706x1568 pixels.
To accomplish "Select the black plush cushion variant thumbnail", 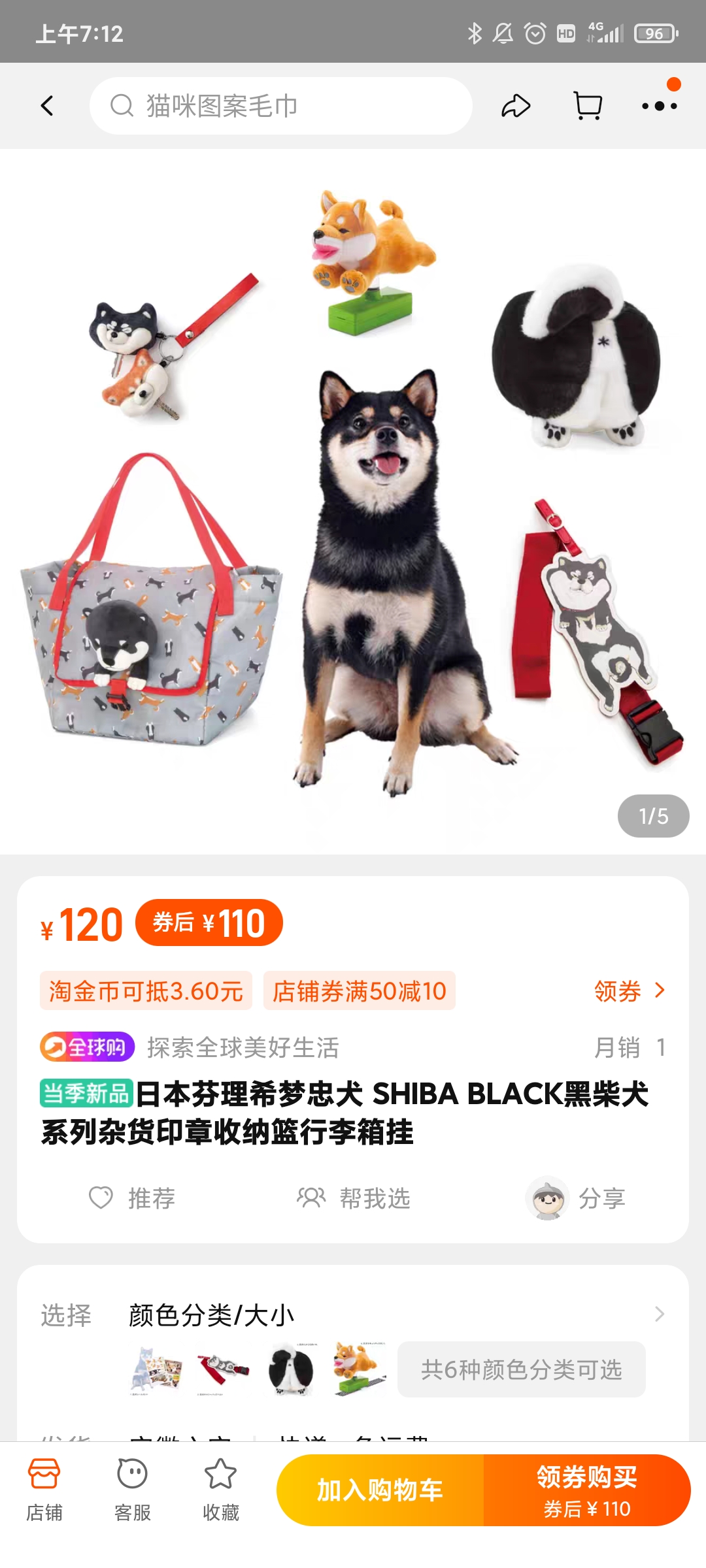I will (291, 1369).
